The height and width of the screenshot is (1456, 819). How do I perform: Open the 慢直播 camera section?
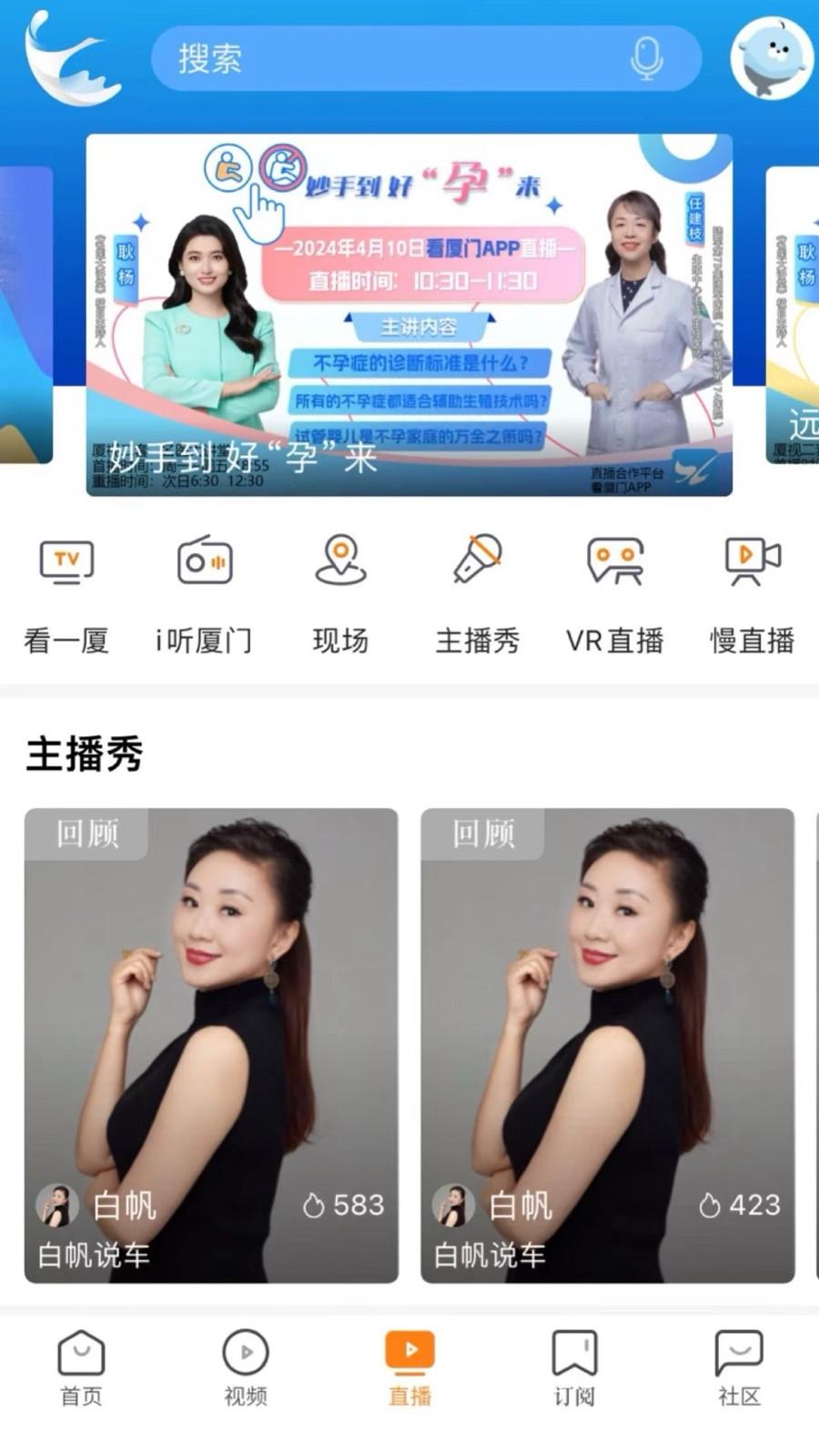[x=752, y=591]
